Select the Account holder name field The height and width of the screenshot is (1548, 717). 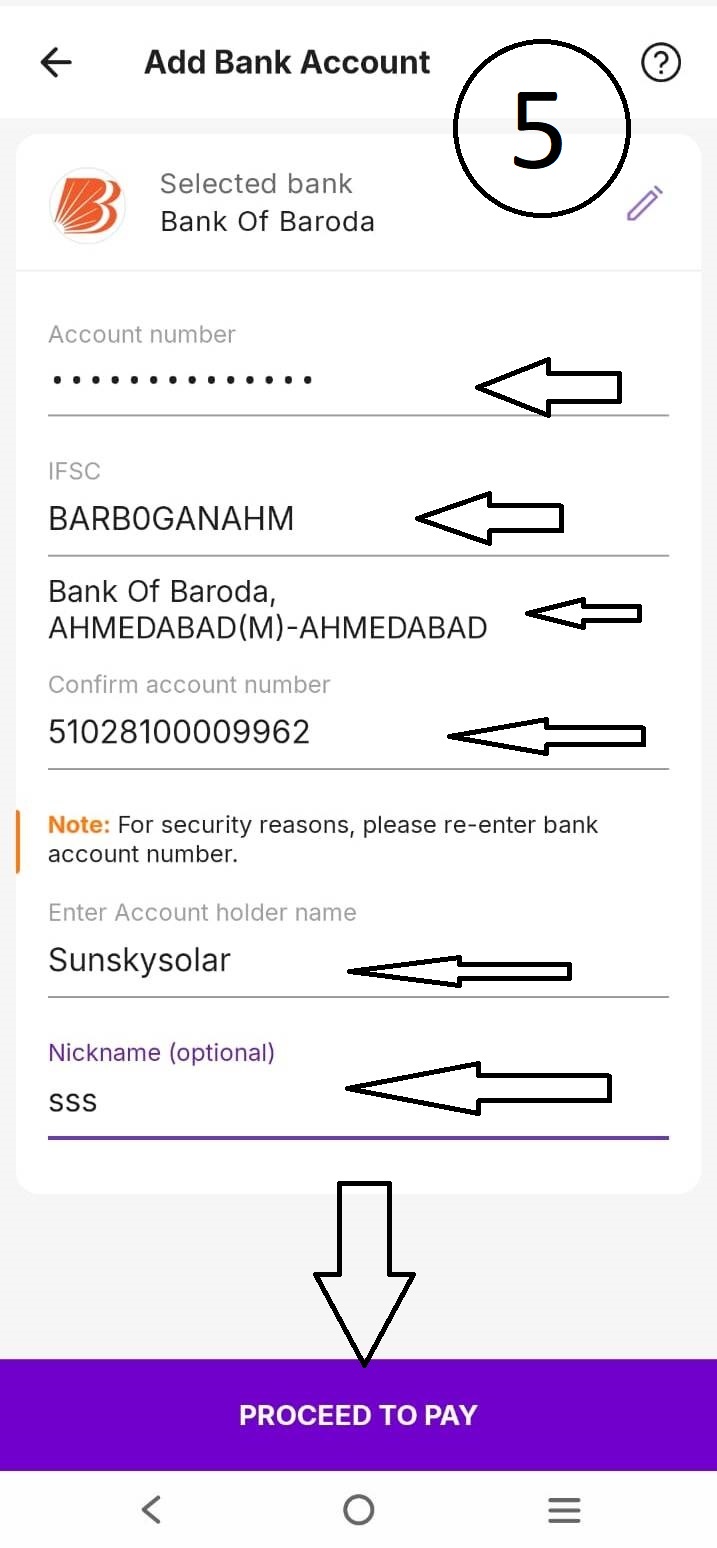pyautogui.click(x=180, y=961)
